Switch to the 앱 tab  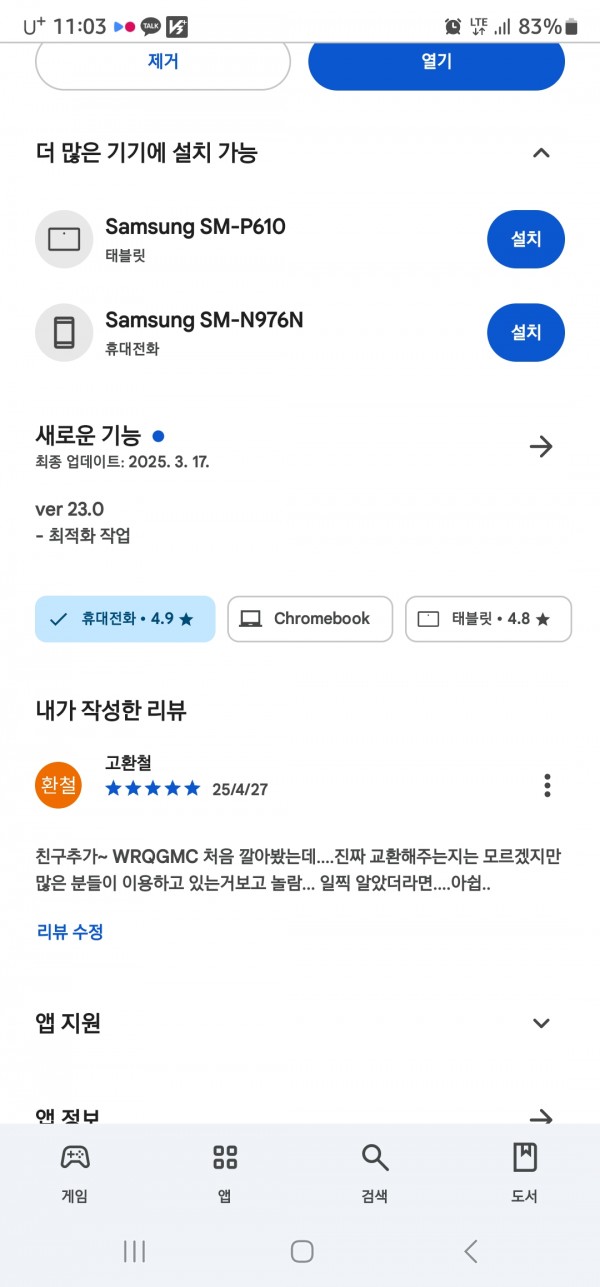tap(225, 1172)
